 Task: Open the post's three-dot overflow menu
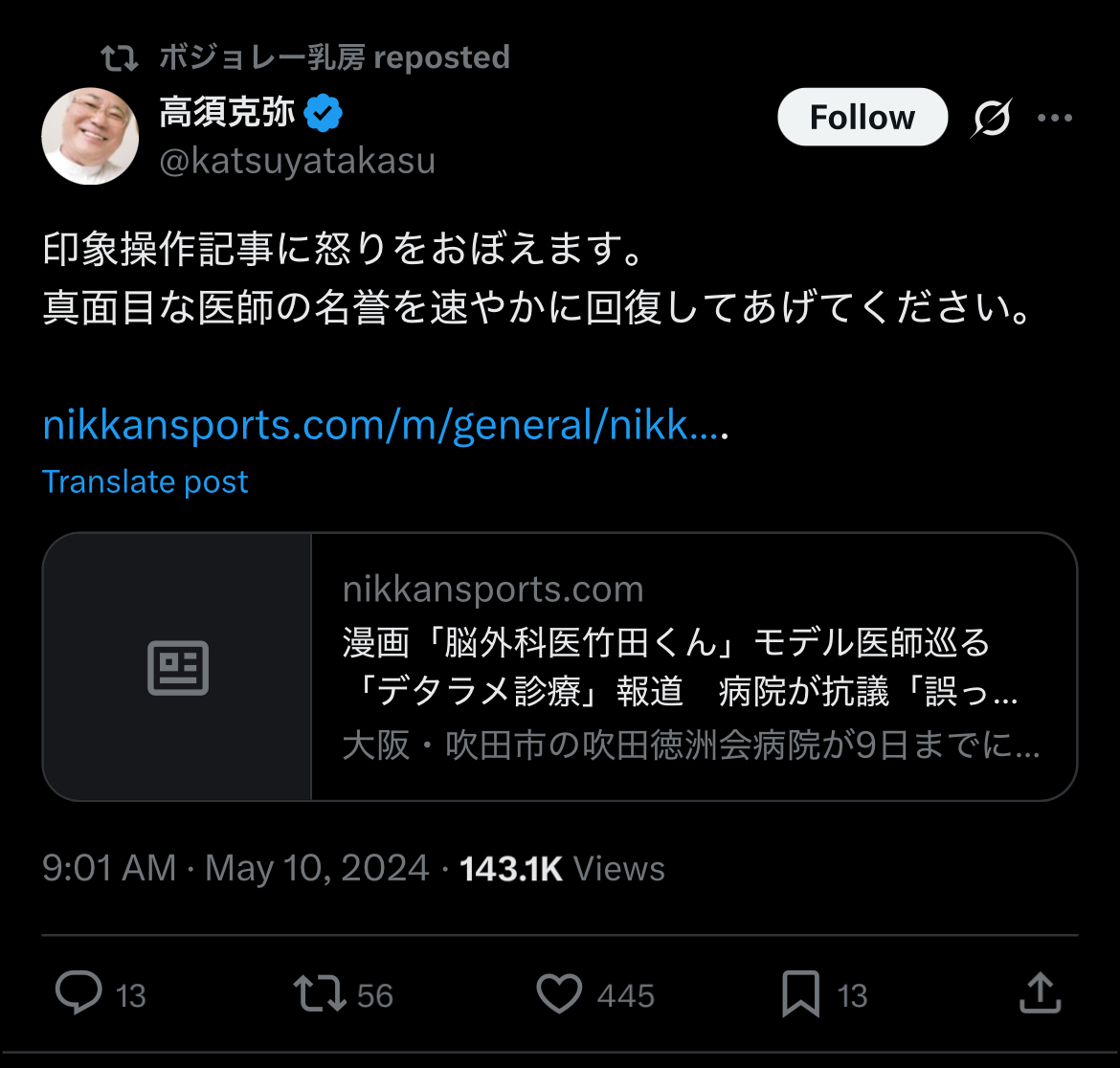(x=1055, y=118)
